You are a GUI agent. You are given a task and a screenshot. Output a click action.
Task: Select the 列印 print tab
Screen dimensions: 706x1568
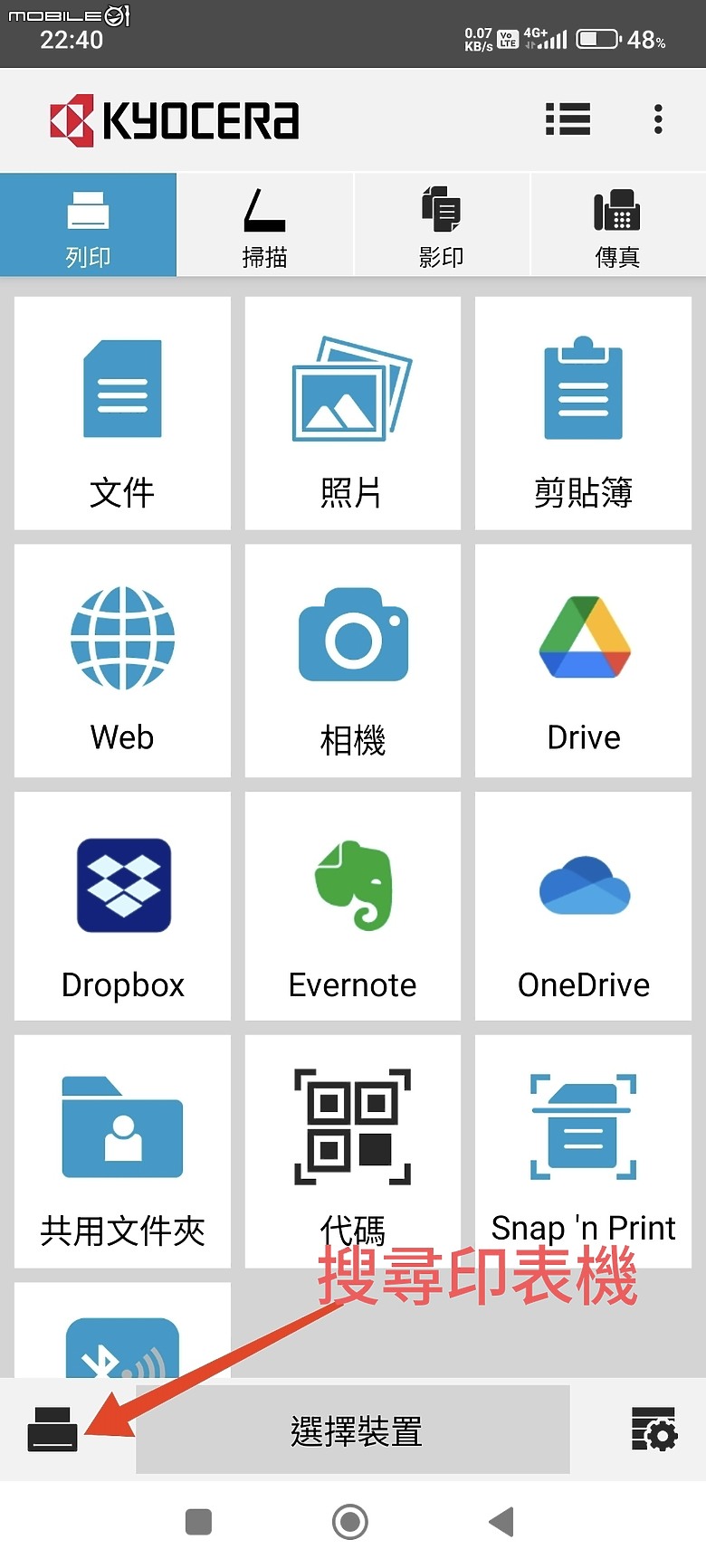click(88, 225)
